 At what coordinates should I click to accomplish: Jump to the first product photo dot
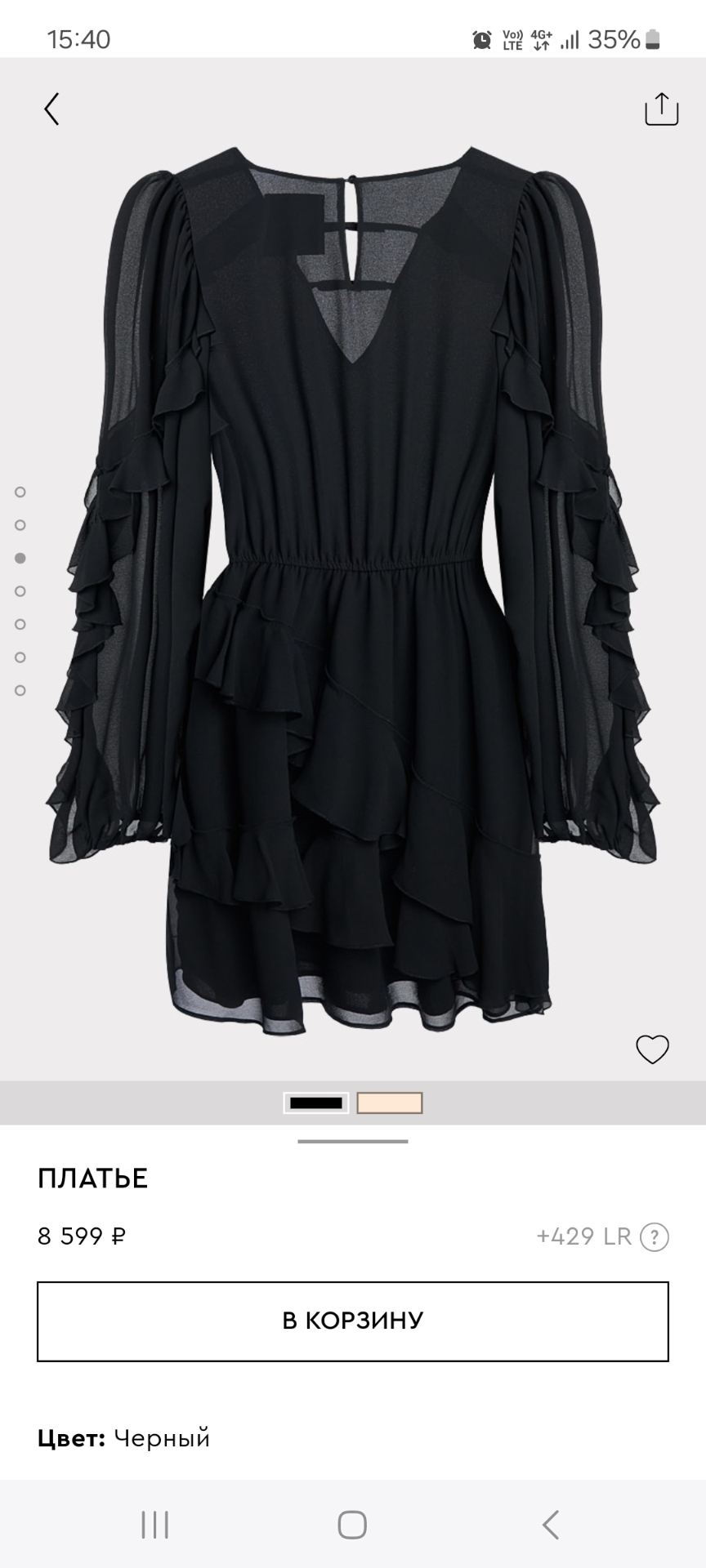[x=20, y=492]
